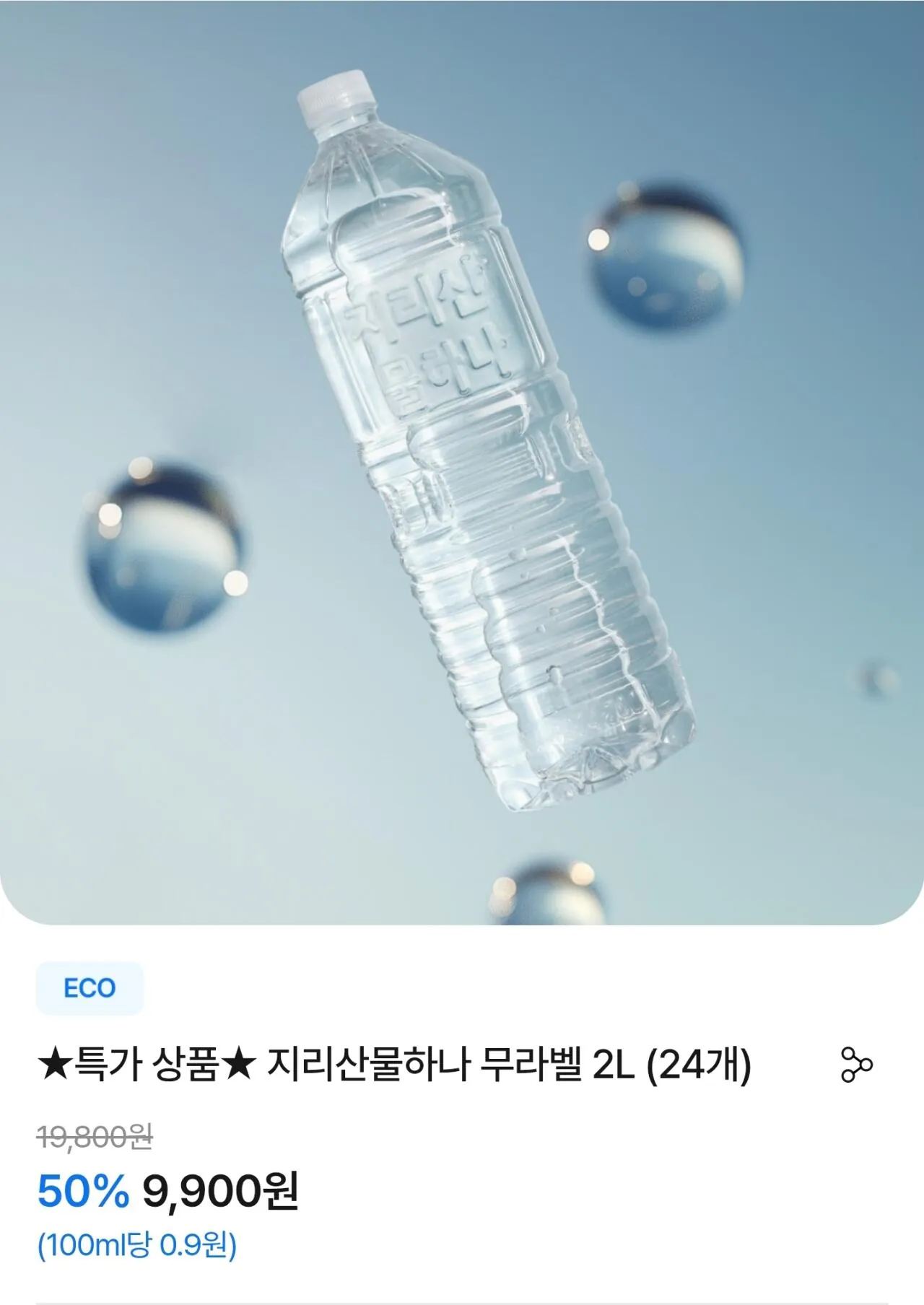Select the large water droplet at upper right
The image size is (924, 1305).
[664, 260]
